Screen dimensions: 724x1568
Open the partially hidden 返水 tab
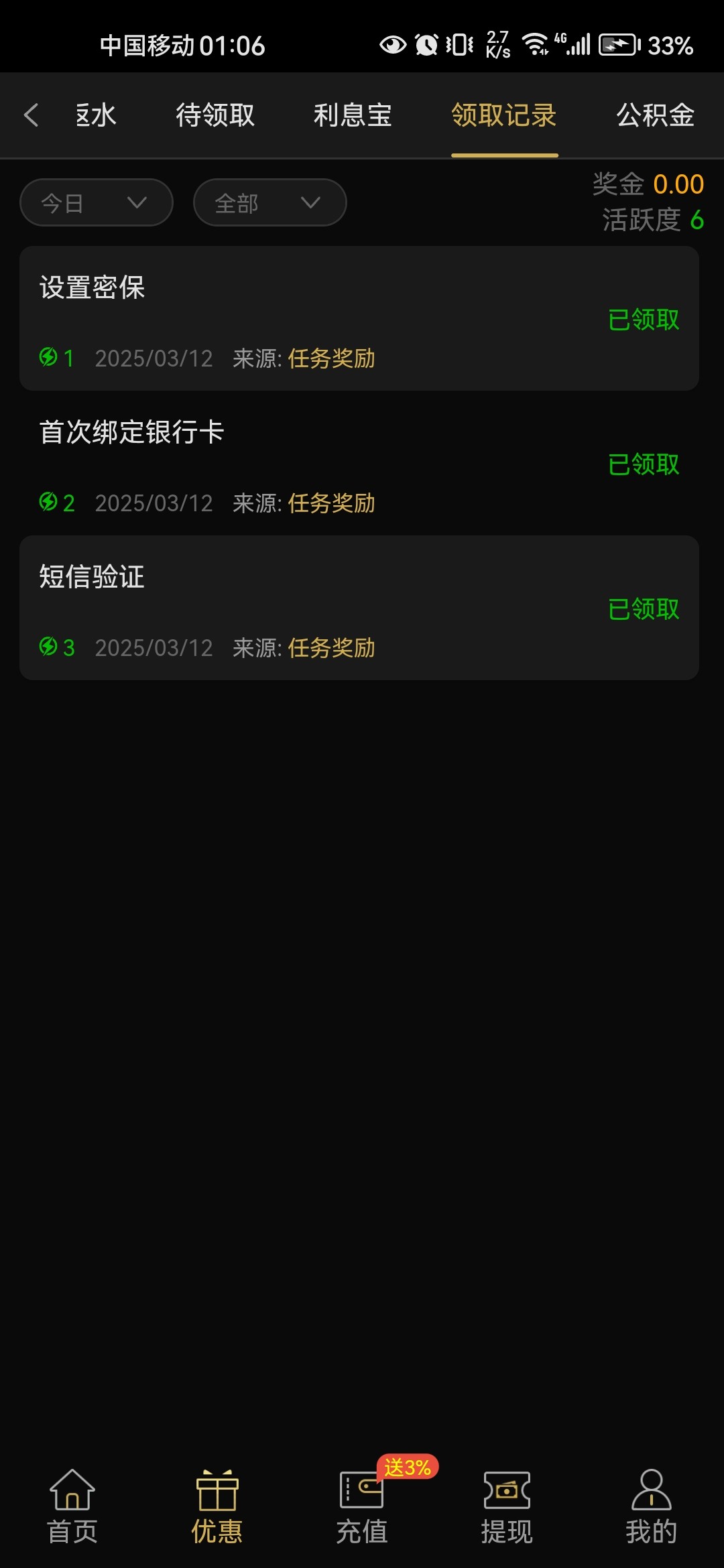coord(96,115)
